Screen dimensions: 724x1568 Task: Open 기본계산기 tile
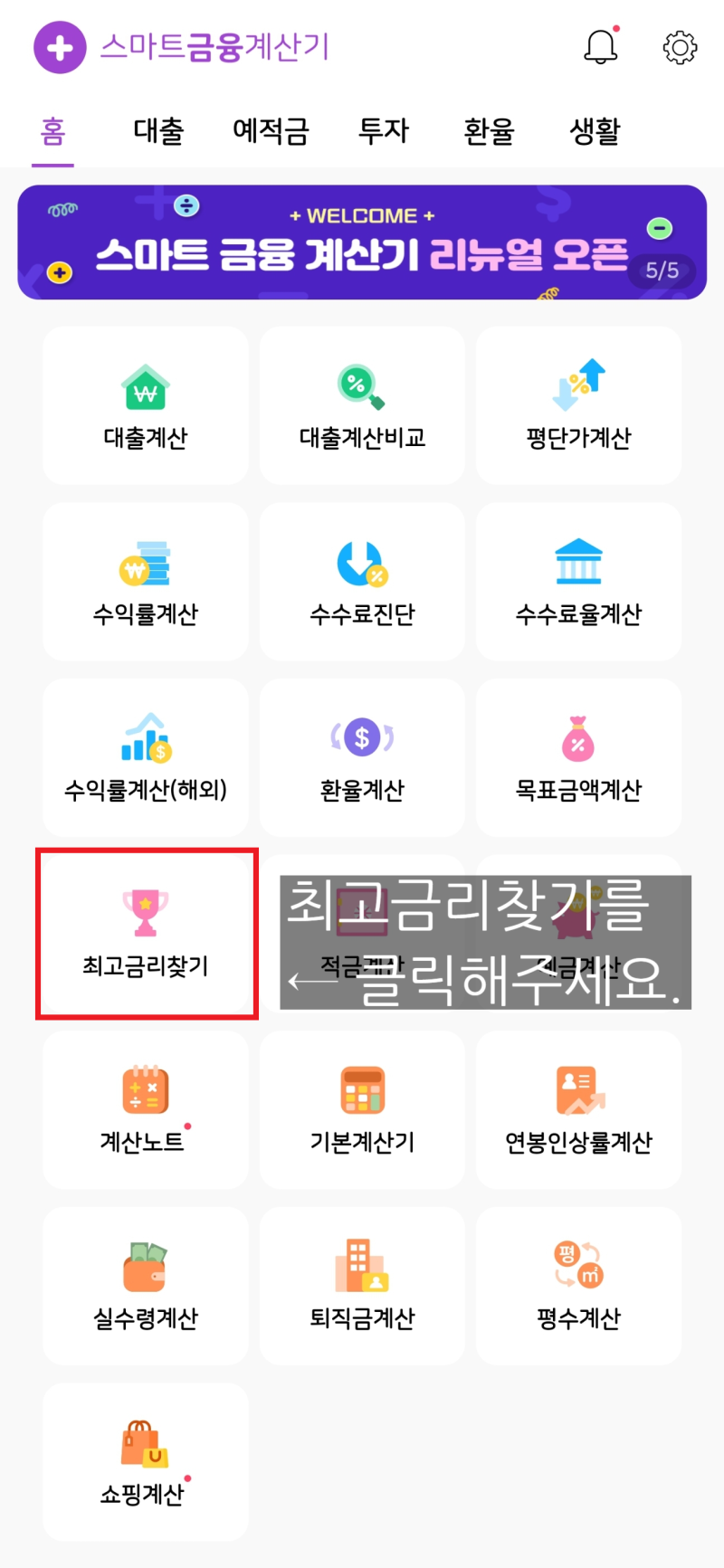362,1110
